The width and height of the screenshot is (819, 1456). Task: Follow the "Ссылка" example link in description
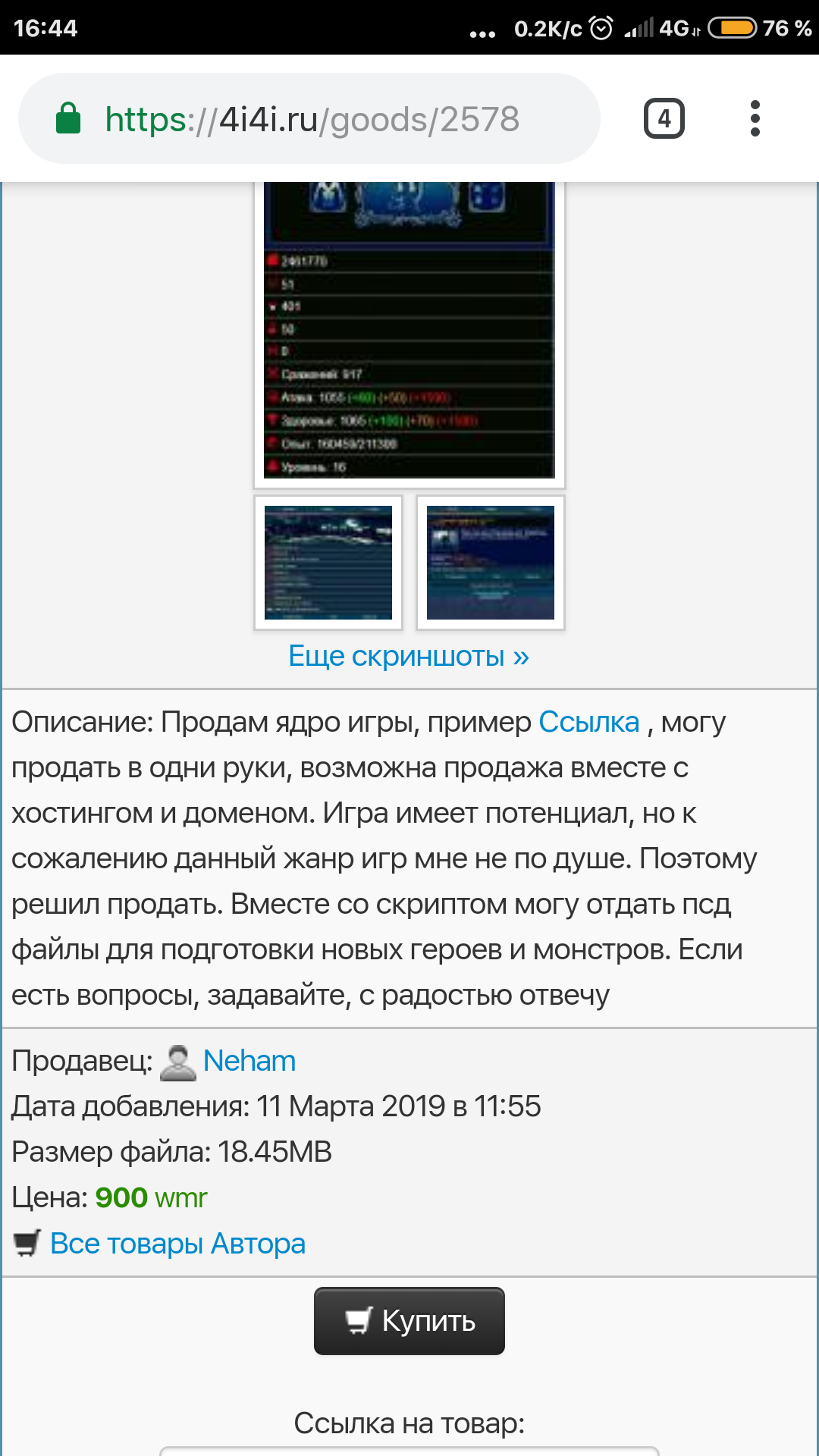coord(588,722)
